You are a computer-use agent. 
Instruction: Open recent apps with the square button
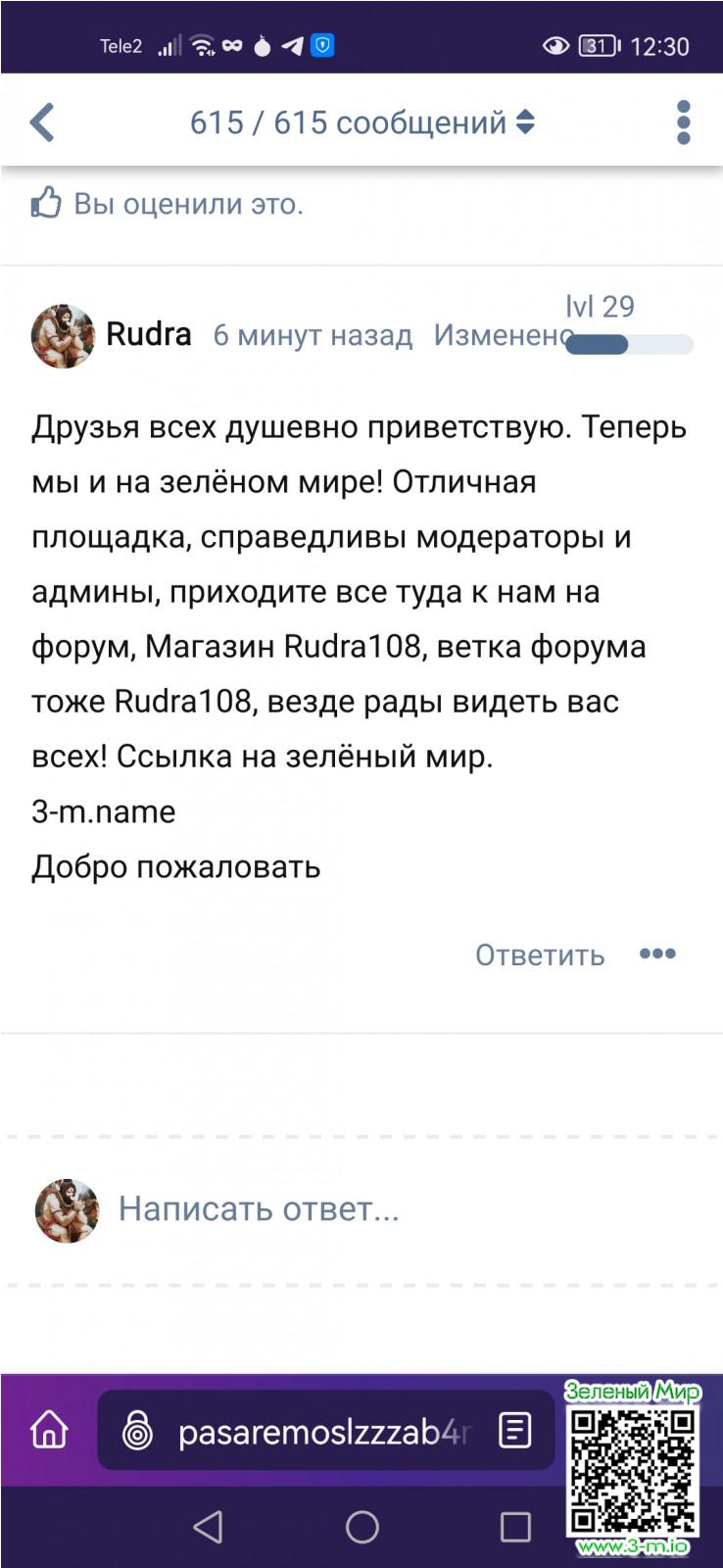[514, 1526]
